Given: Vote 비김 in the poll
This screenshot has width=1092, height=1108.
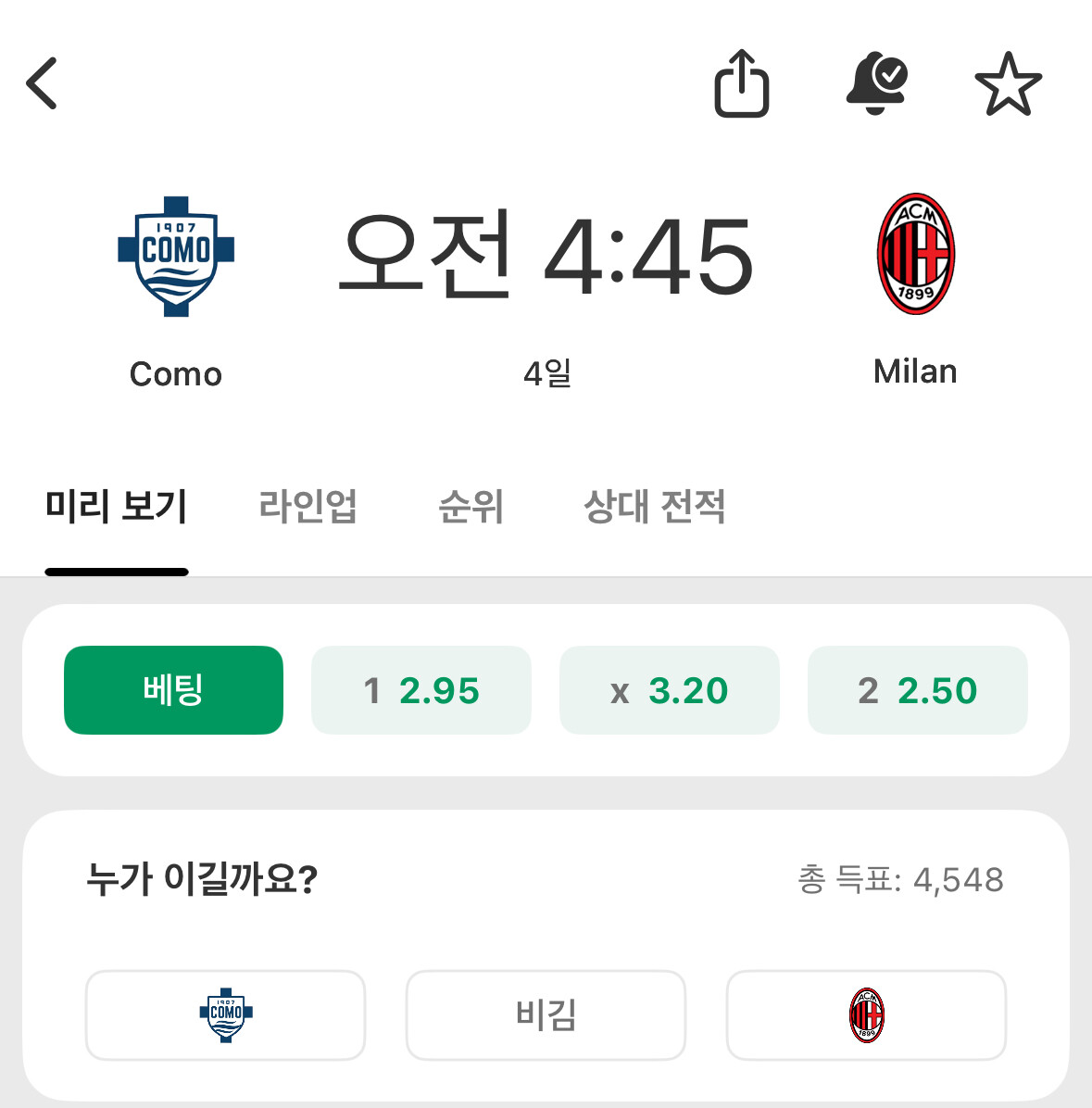Looking at the screenshot, I should coord(546,1014).
